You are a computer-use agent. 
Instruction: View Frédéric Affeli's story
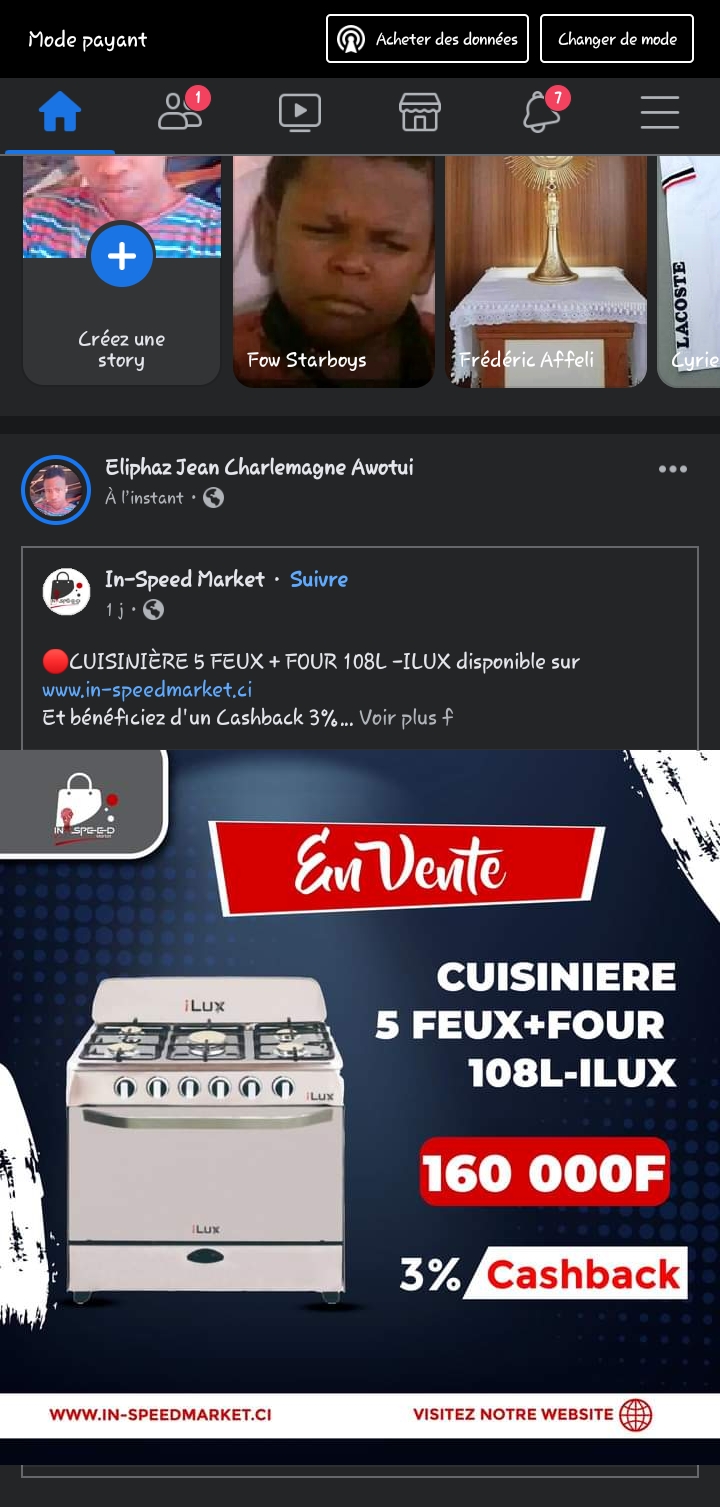546,270
